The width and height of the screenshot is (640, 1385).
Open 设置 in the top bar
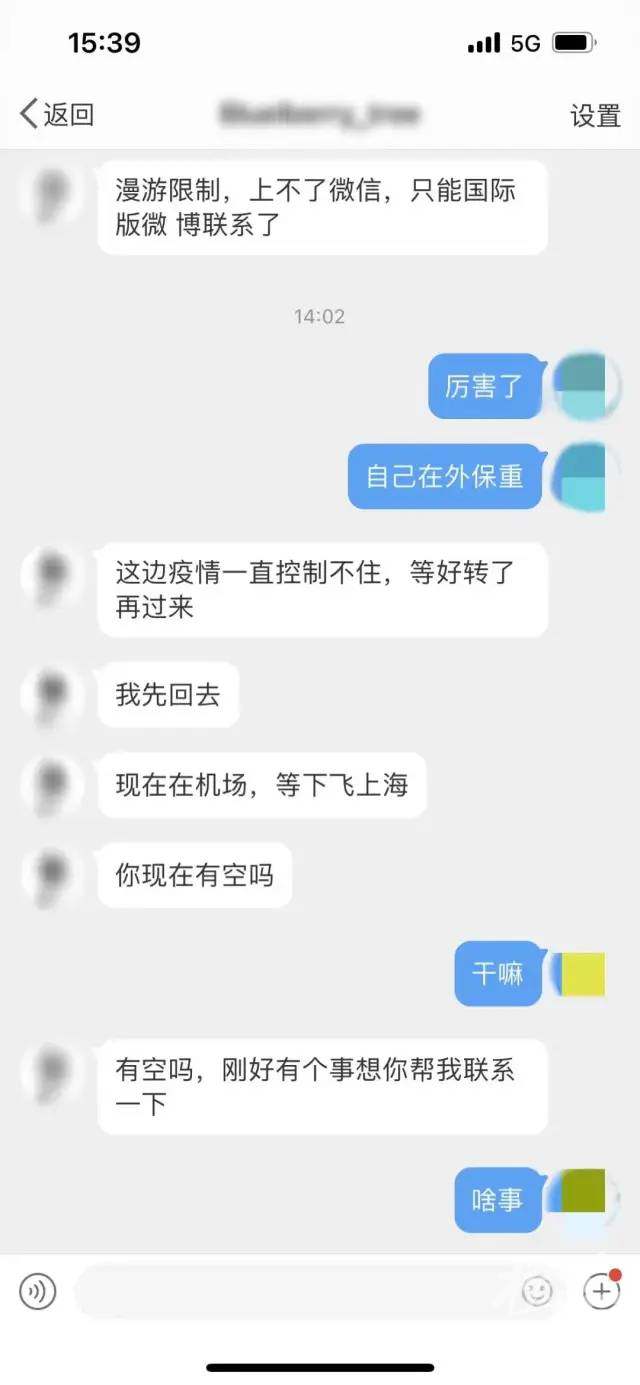tap(595, 115)
